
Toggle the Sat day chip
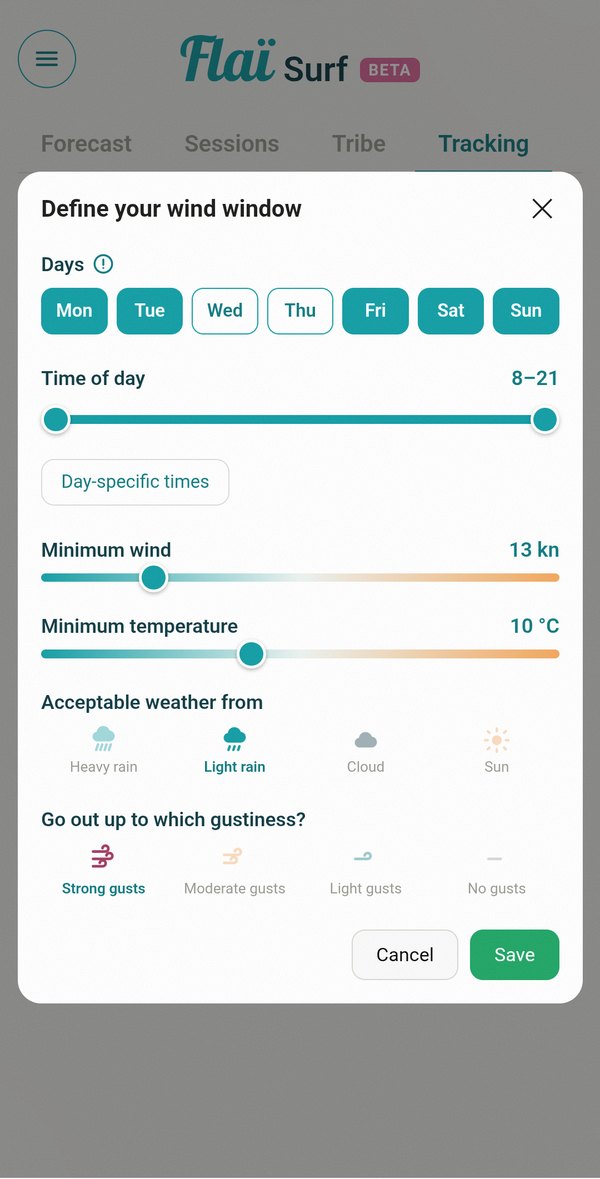pyautogui.click(x=450, y=311)
